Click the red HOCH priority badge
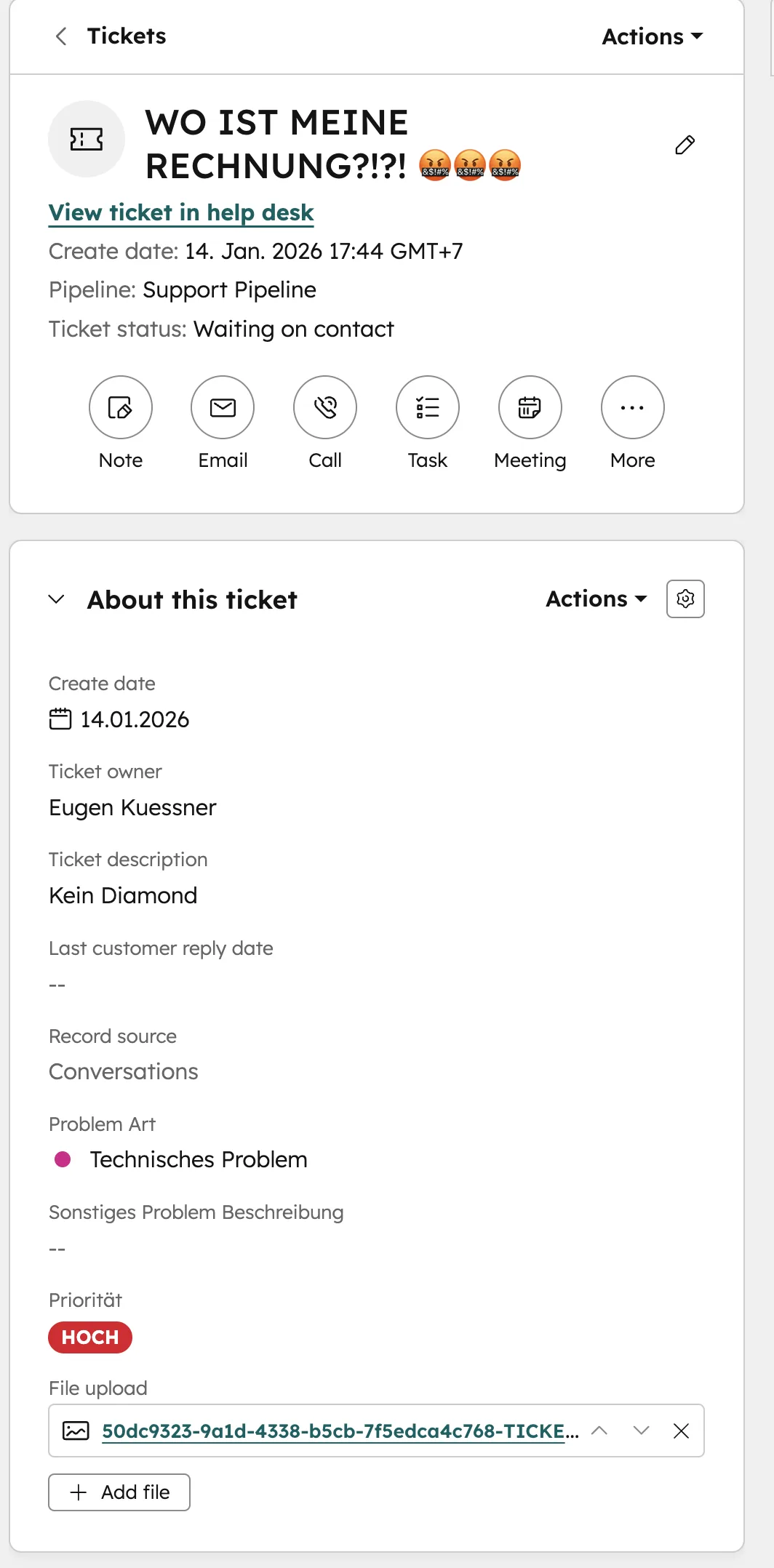This screenshot has height=1568, width=774. point(89,1337)
